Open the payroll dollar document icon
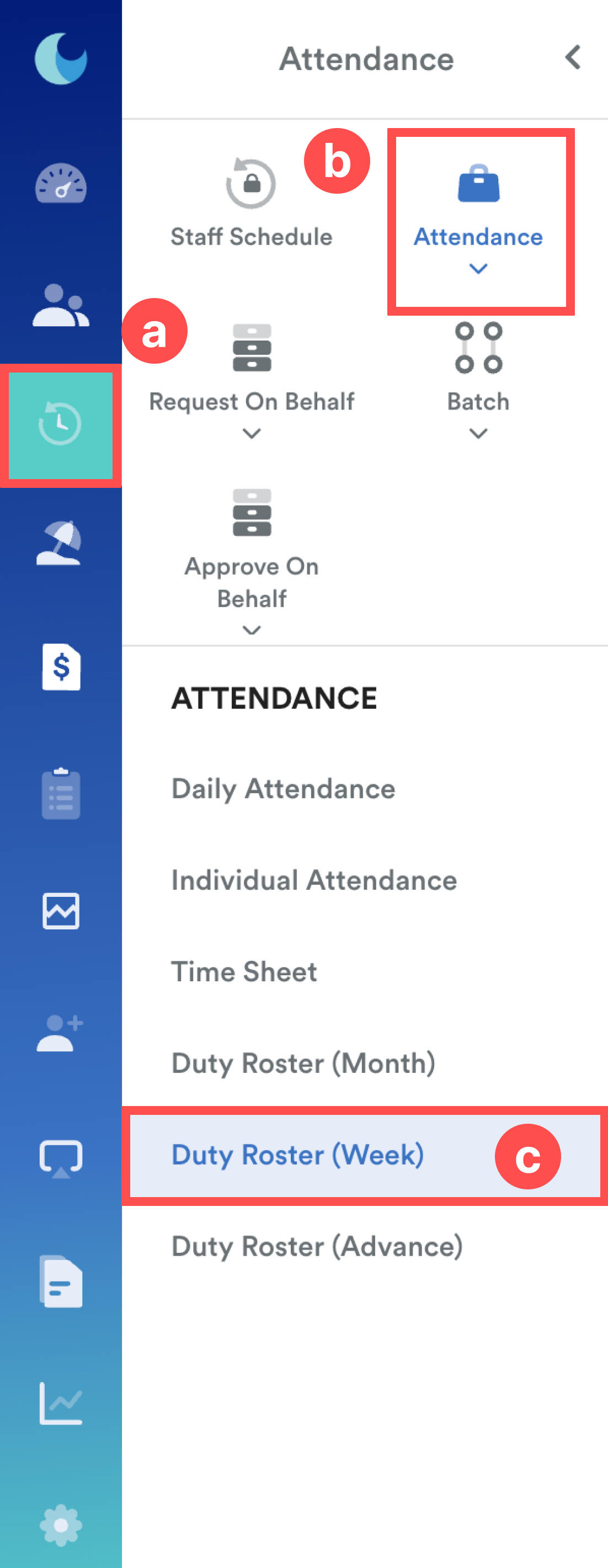 61,667
